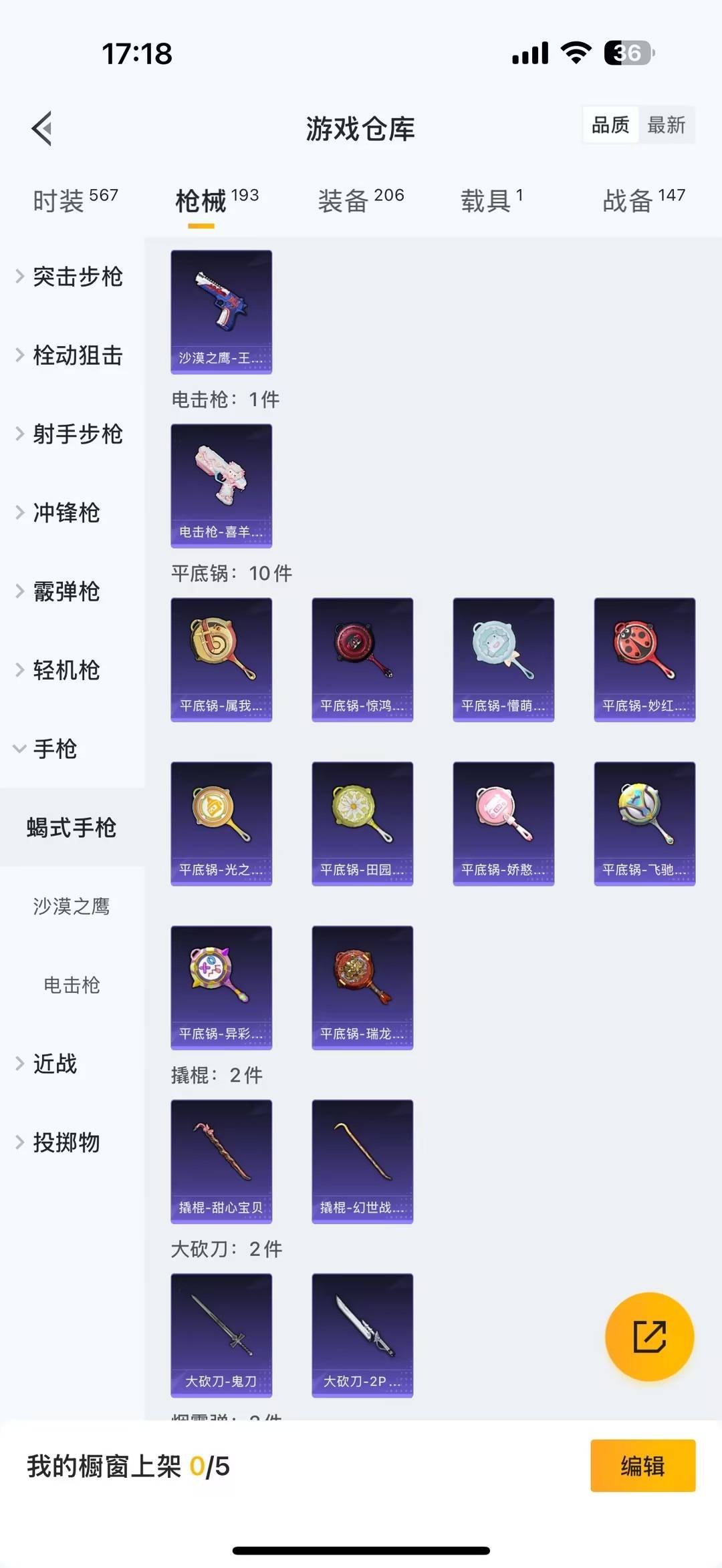Select the 沙漠之鹰 subcategory
The width and height of the screenshot is (722, 1568).
tap(72, 907)
